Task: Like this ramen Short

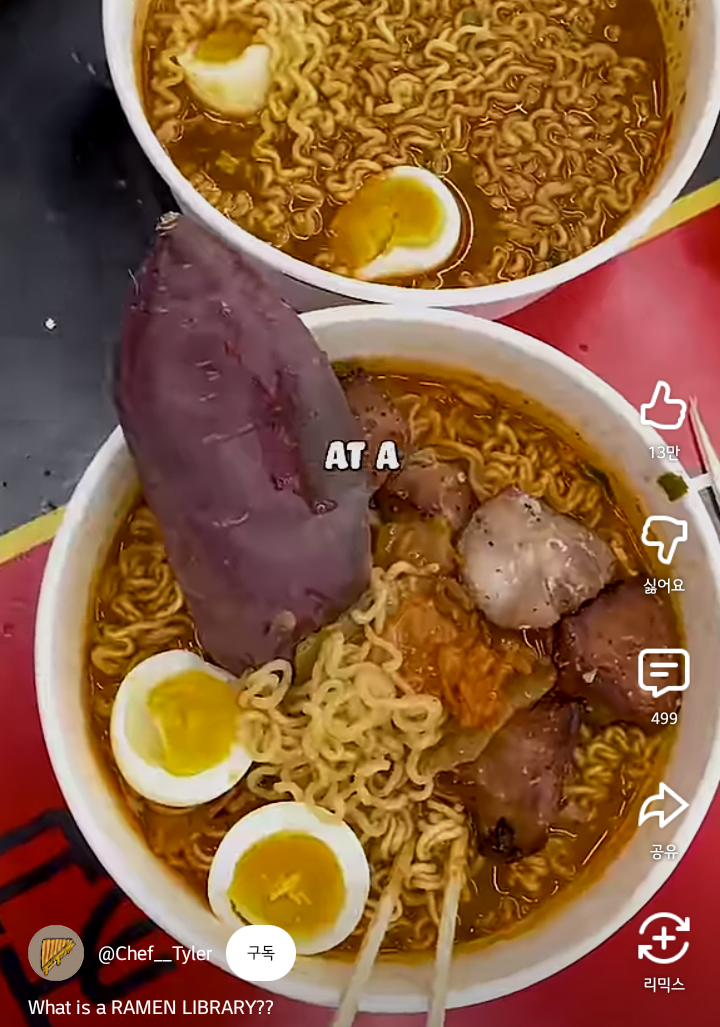Action: 664,407
